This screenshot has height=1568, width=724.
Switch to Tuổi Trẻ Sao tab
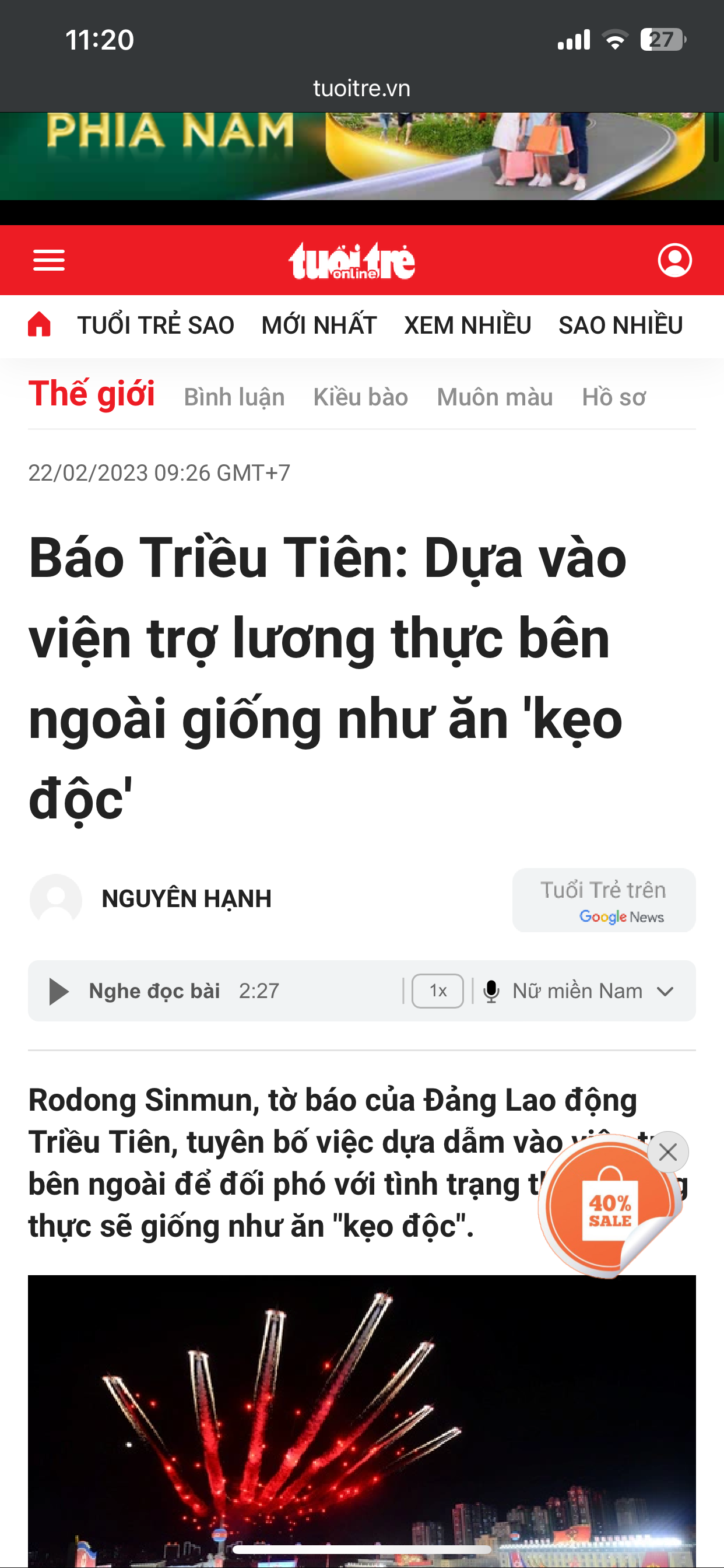pos(156,325)
